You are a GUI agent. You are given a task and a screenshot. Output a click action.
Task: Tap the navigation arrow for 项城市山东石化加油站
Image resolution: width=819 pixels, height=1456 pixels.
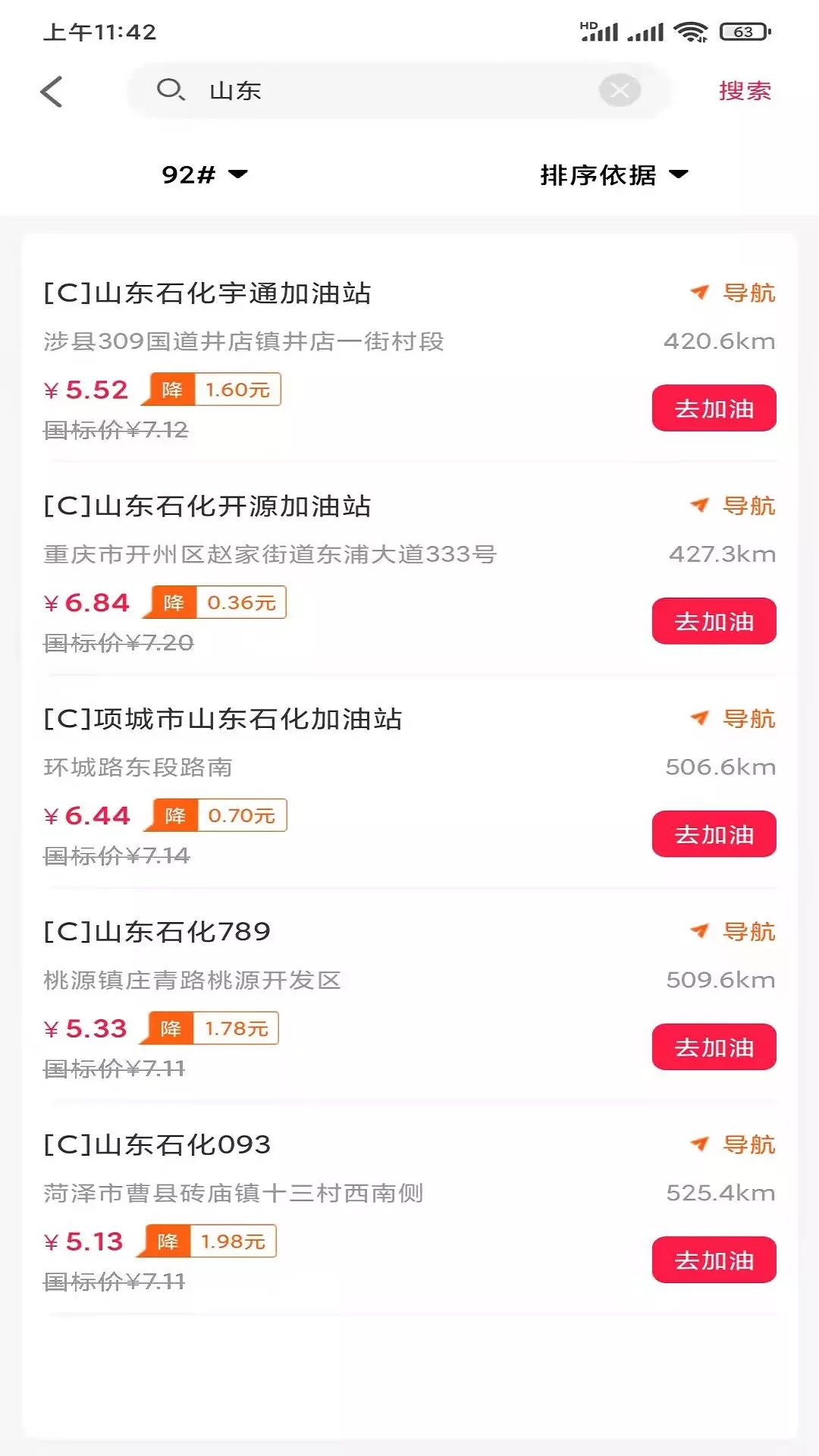coord(701,718)
